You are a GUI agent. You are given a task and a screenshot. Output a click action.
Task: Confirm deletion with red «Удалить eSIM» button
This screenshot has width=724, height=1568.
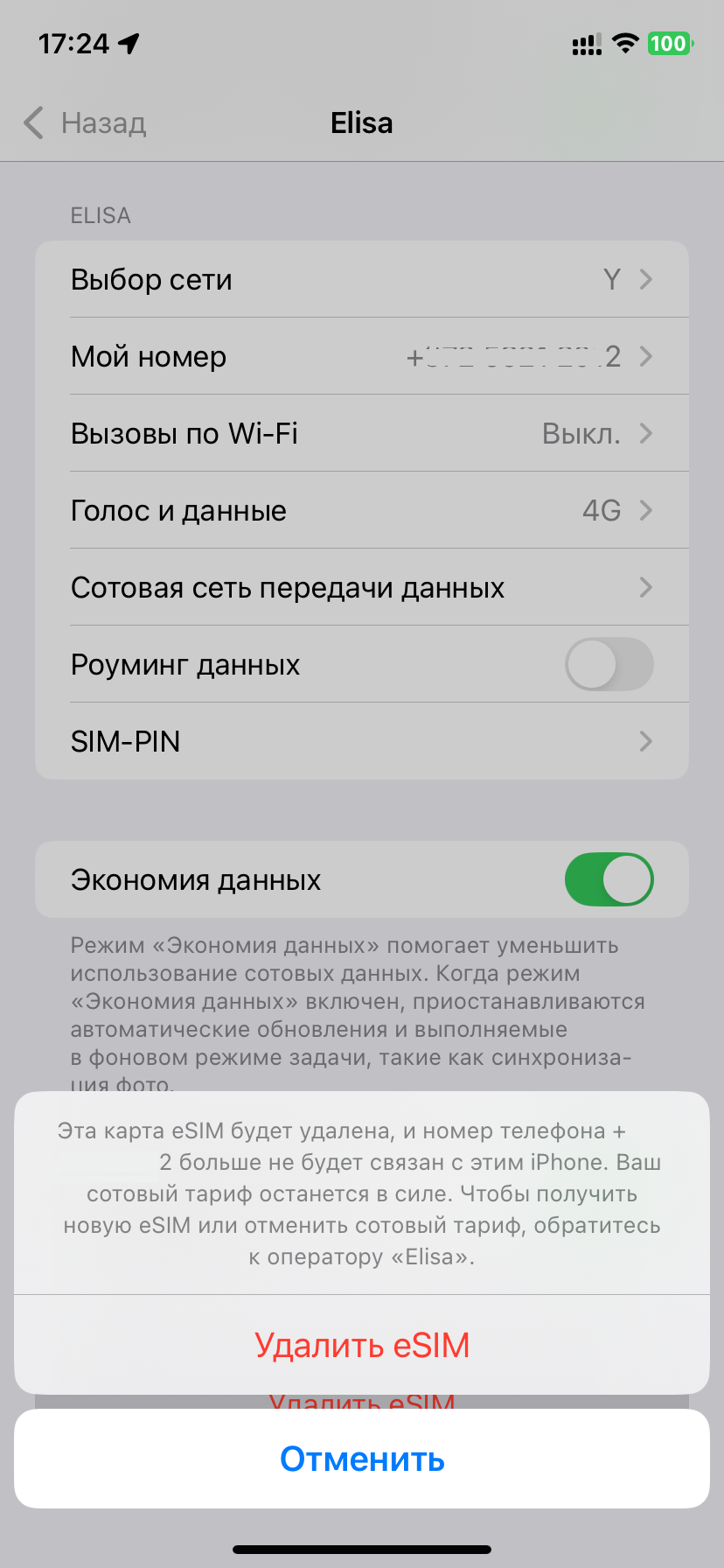[x=362, y=1345]
